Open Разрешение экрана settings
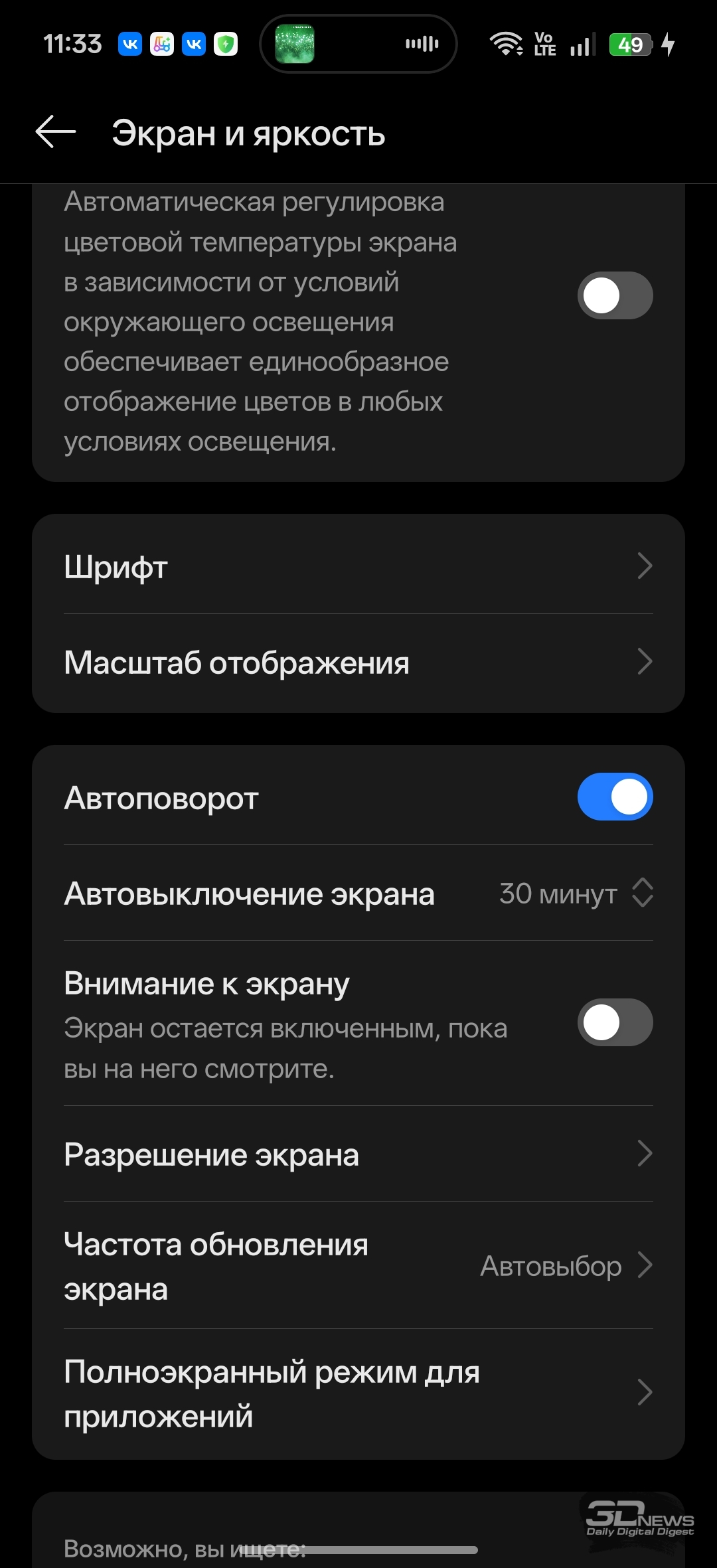Screen dimensions: 717x1568 (358, 1154)
